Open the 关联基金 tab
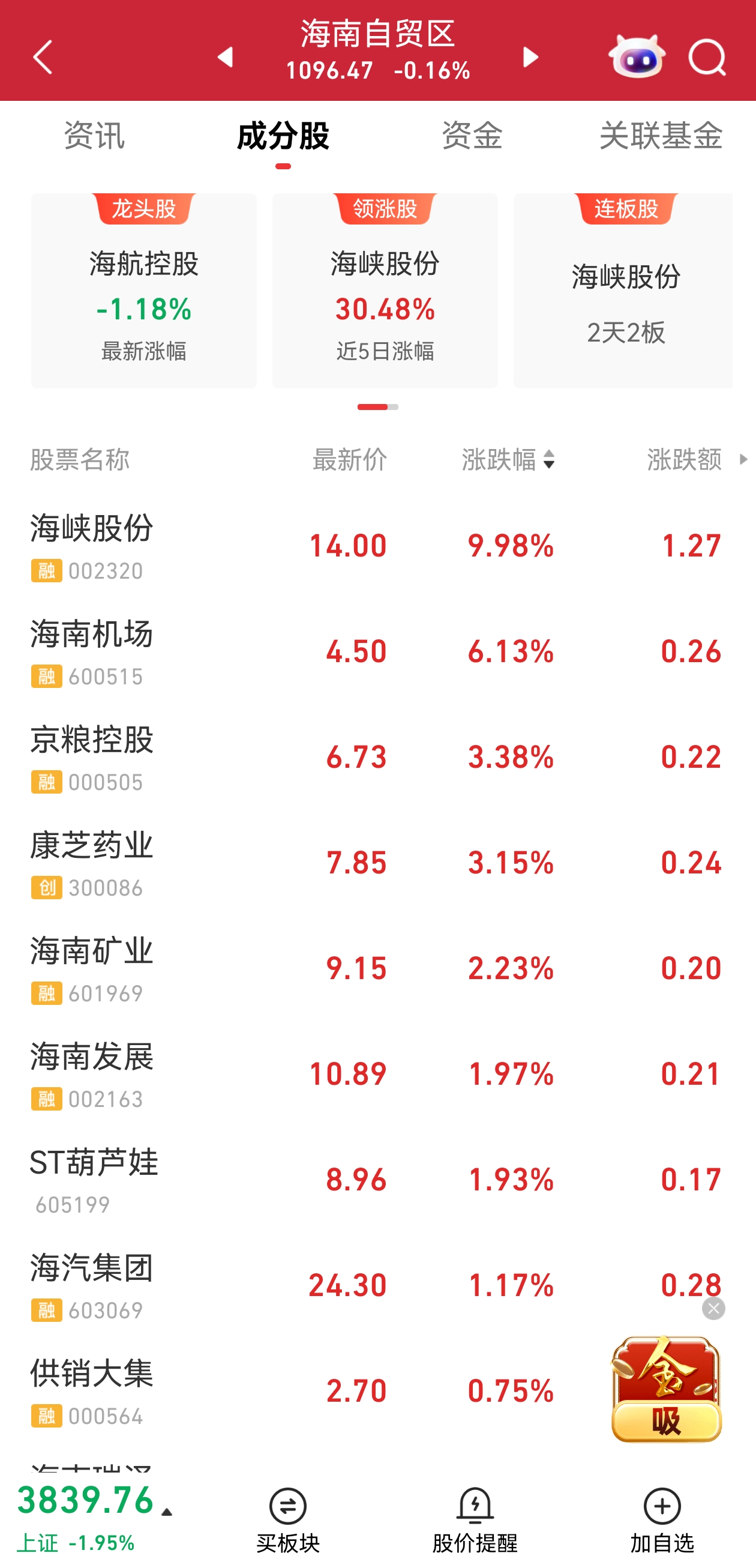This screenshot has height=1568, width=756. point(661,135)
